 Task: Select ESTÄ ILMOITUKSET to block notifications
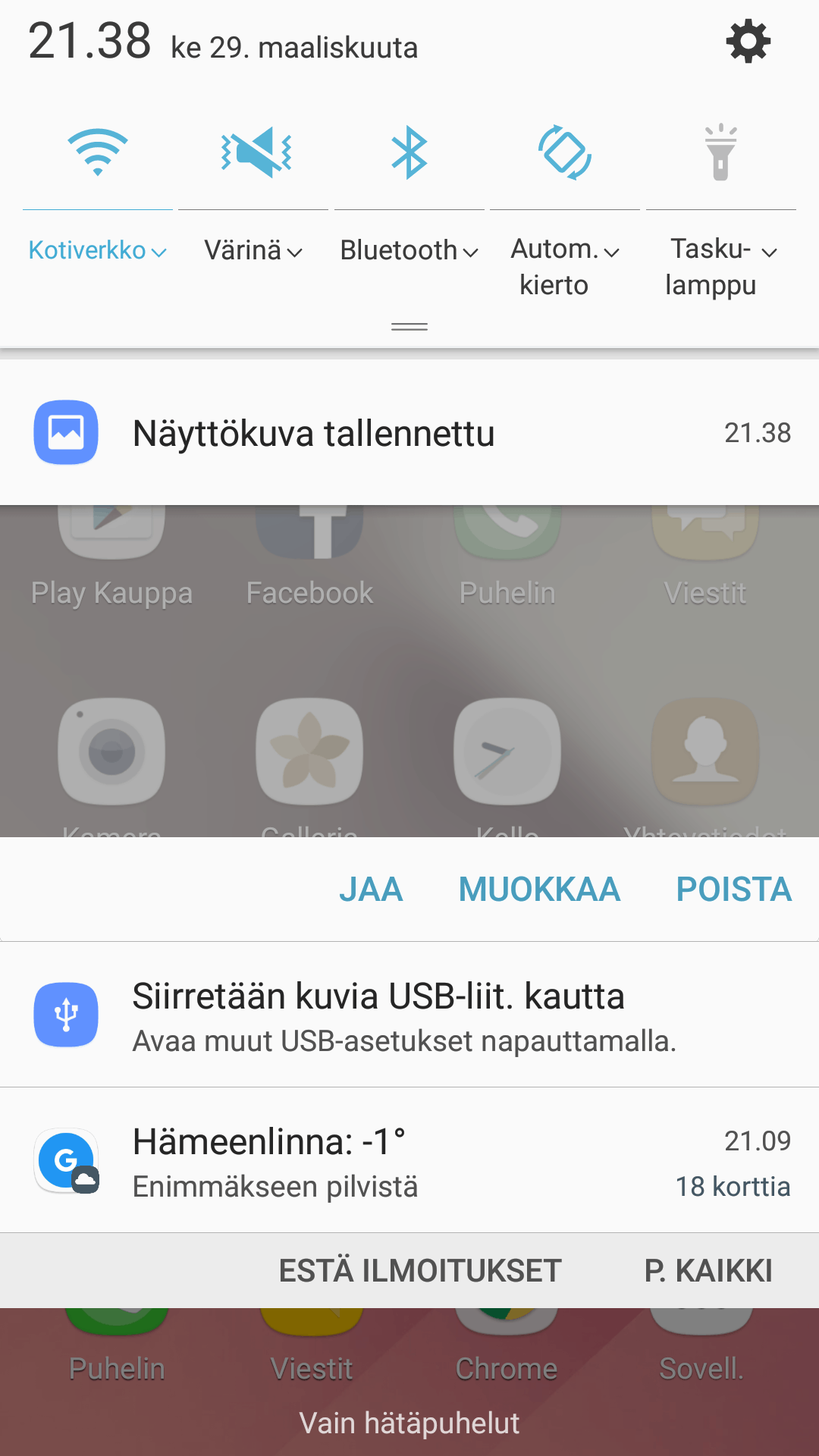(x=420, y=1270)
